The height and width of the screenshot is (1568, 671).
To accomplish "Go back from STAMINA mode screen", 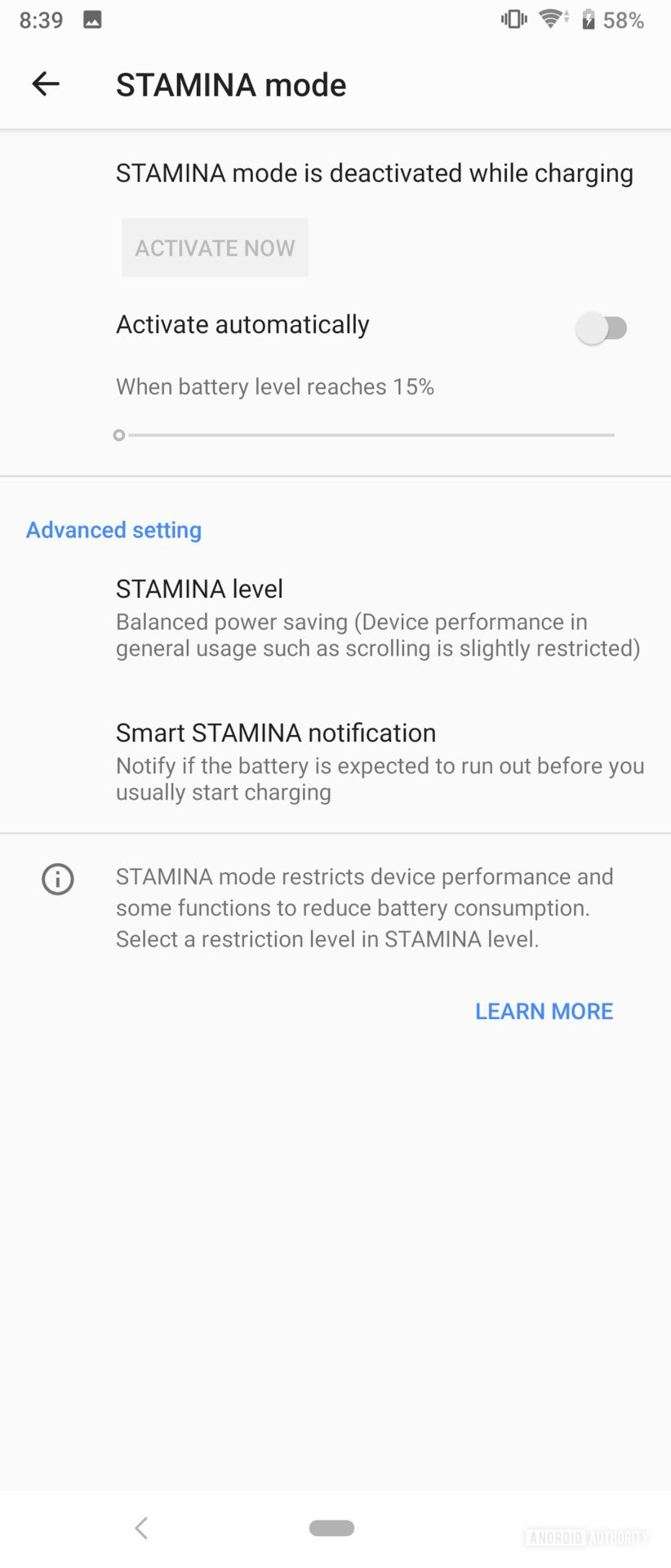I will [x=46, y=84].
